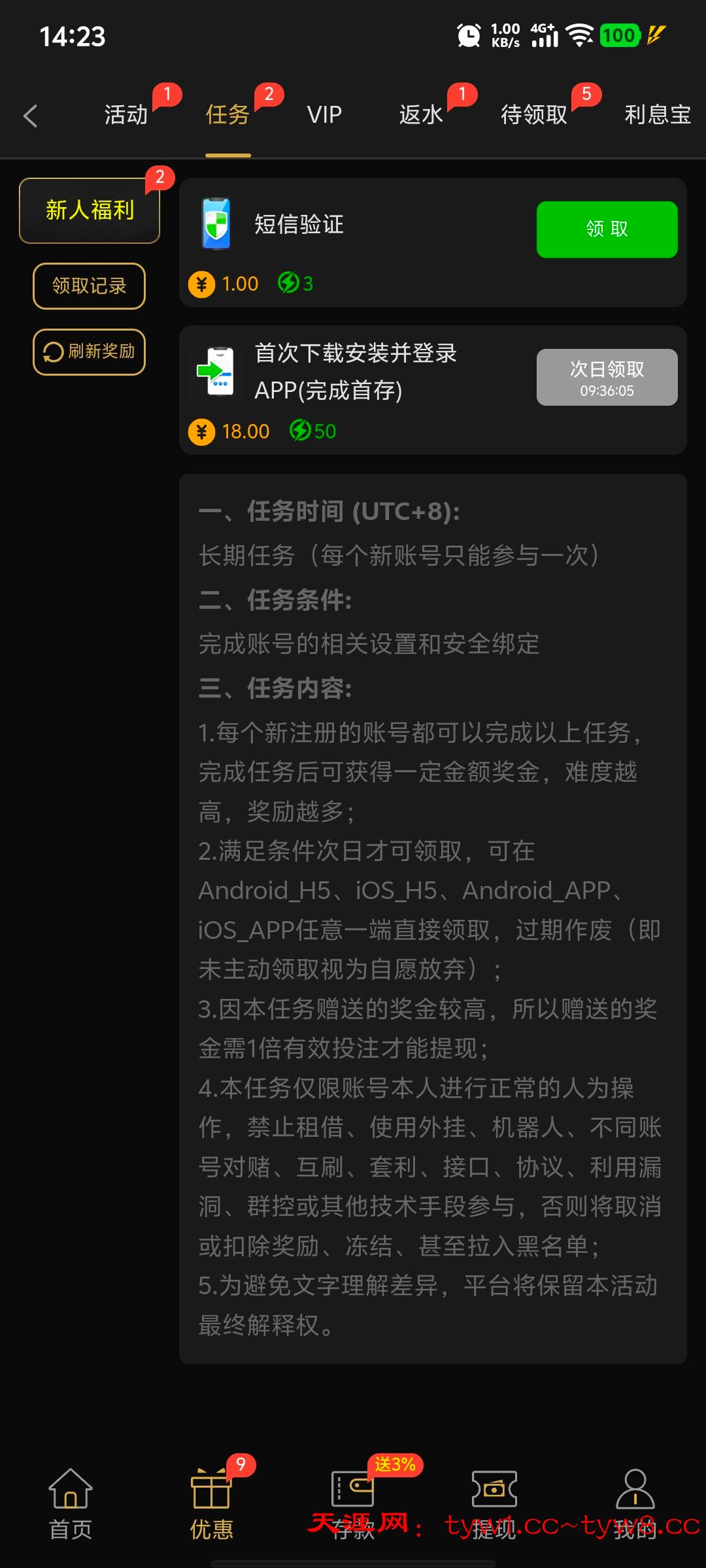Open 领取记录 claim history

[89, 286]
